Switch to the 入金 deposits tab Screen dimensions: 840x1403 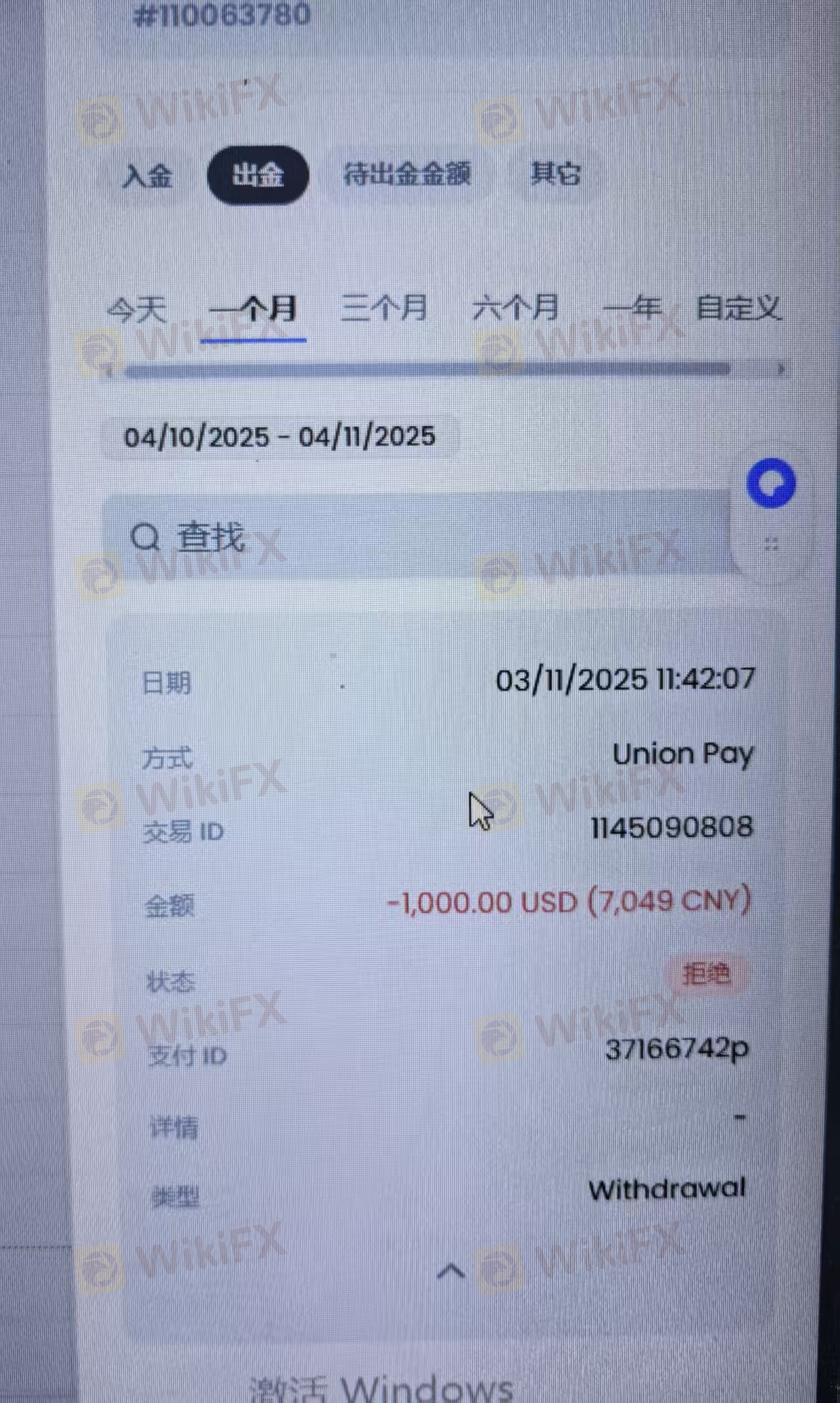pyautogui.click(x=148, y=175)
